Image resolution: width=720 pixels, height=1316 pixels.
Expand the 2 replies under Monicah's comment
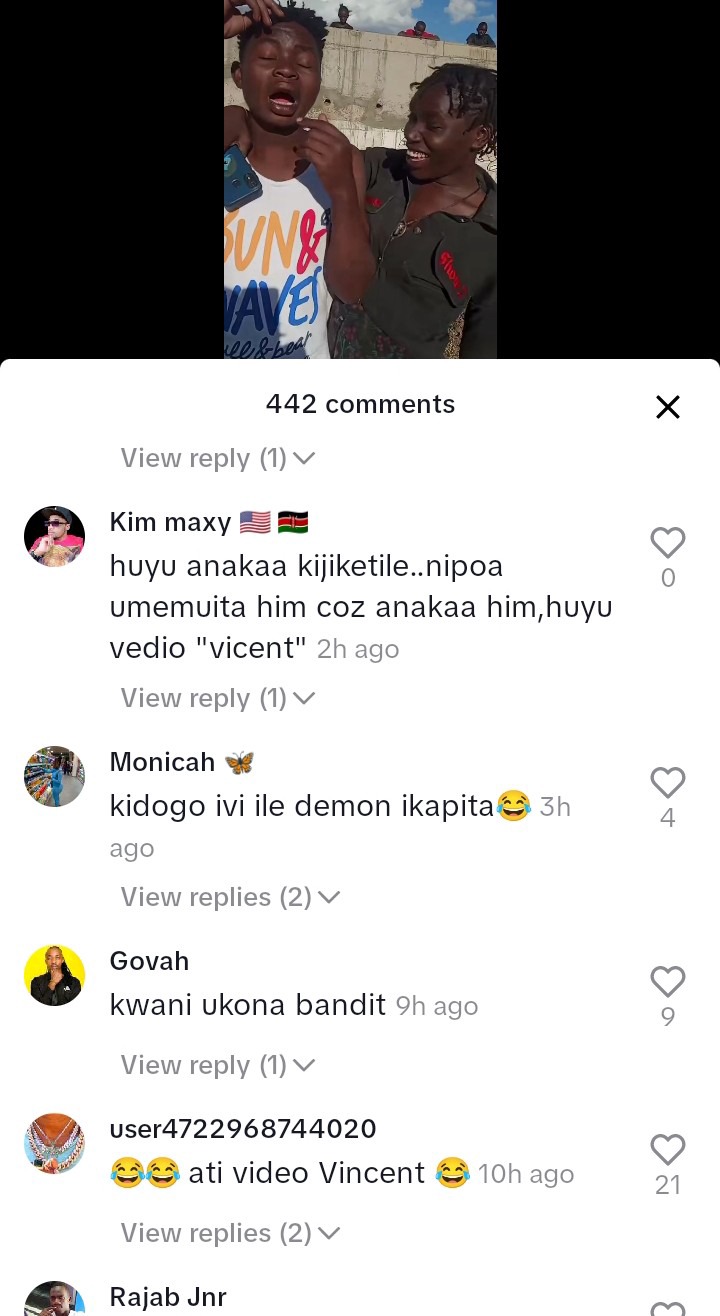(231, 897)
